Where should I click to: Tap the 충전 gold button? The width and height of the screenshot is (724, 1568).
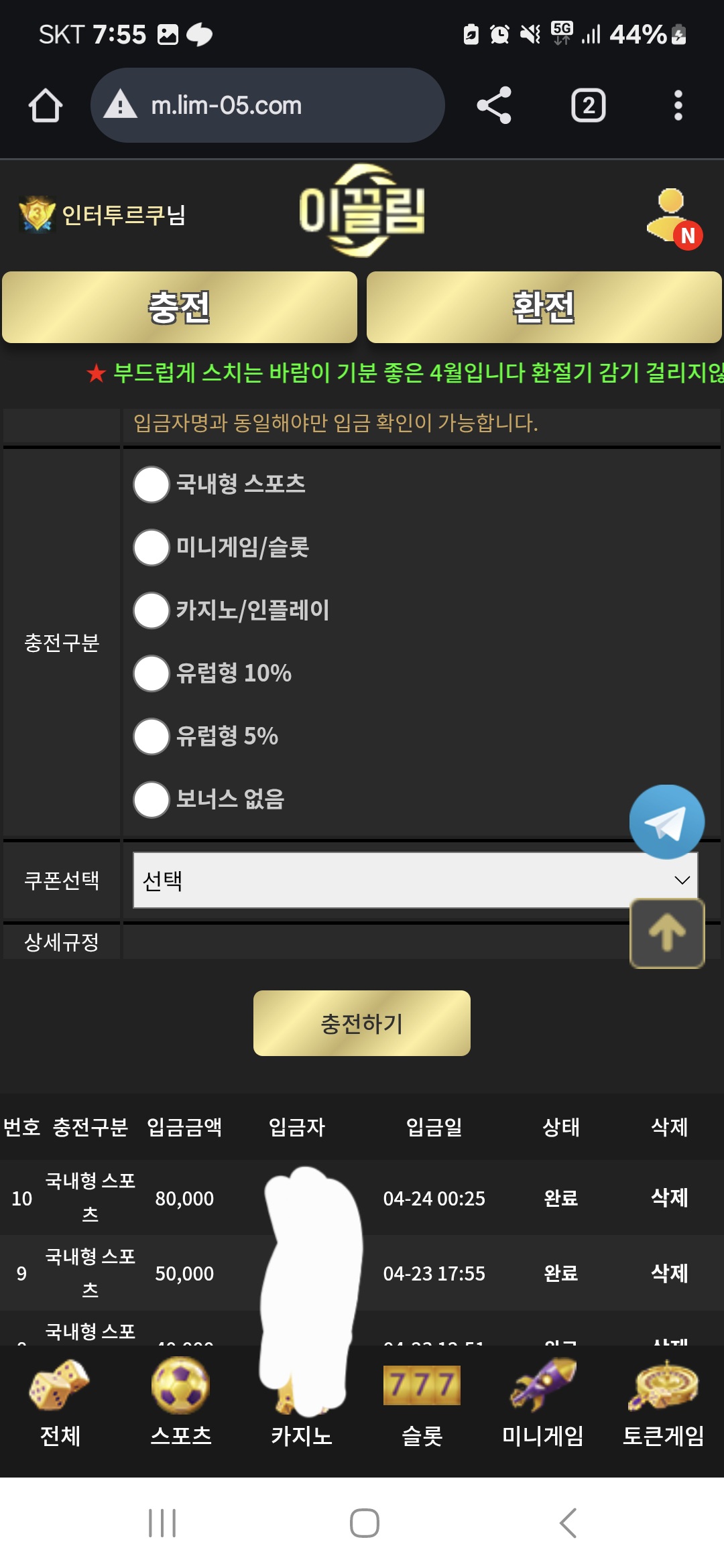pos(180,308)
